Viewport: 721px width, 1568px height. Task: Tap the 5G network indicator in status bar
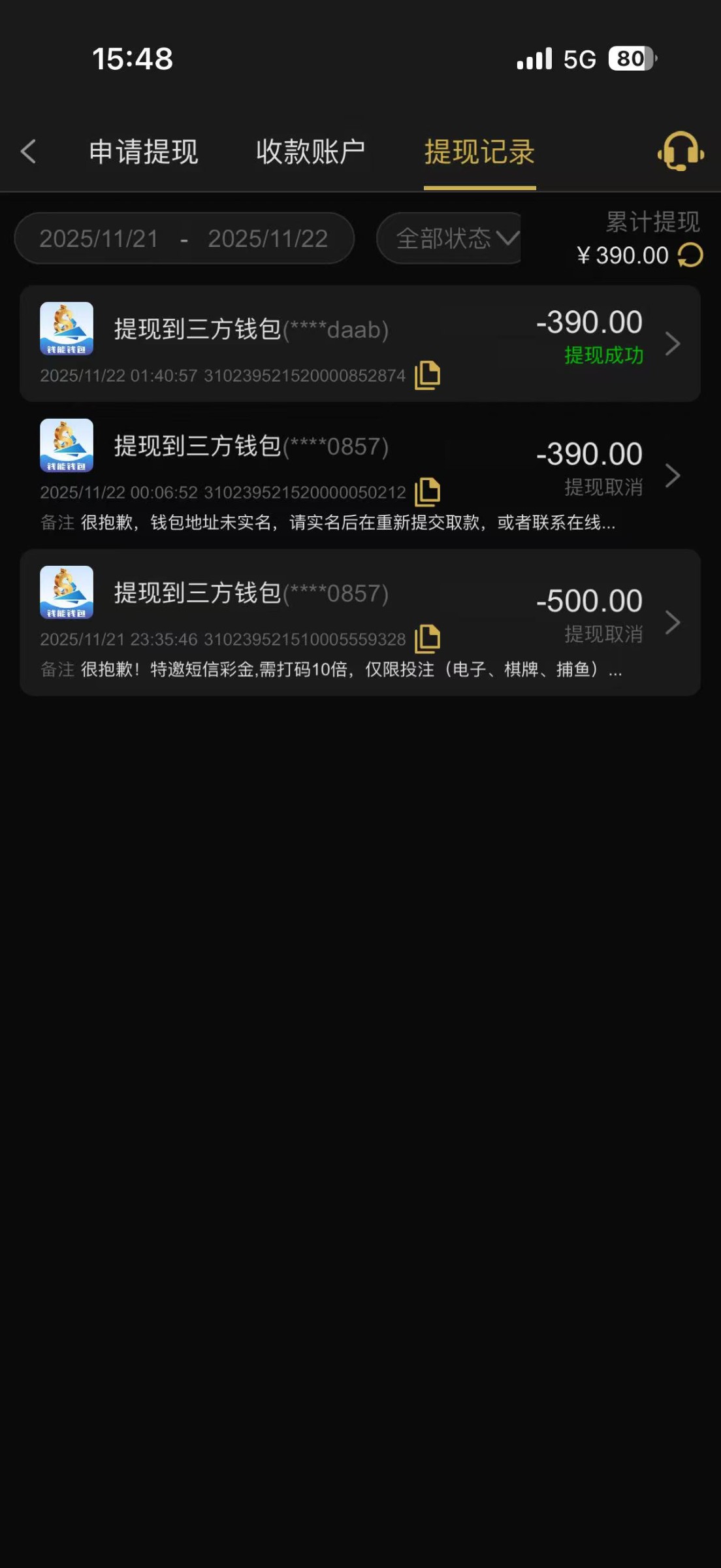coord(579,59)
